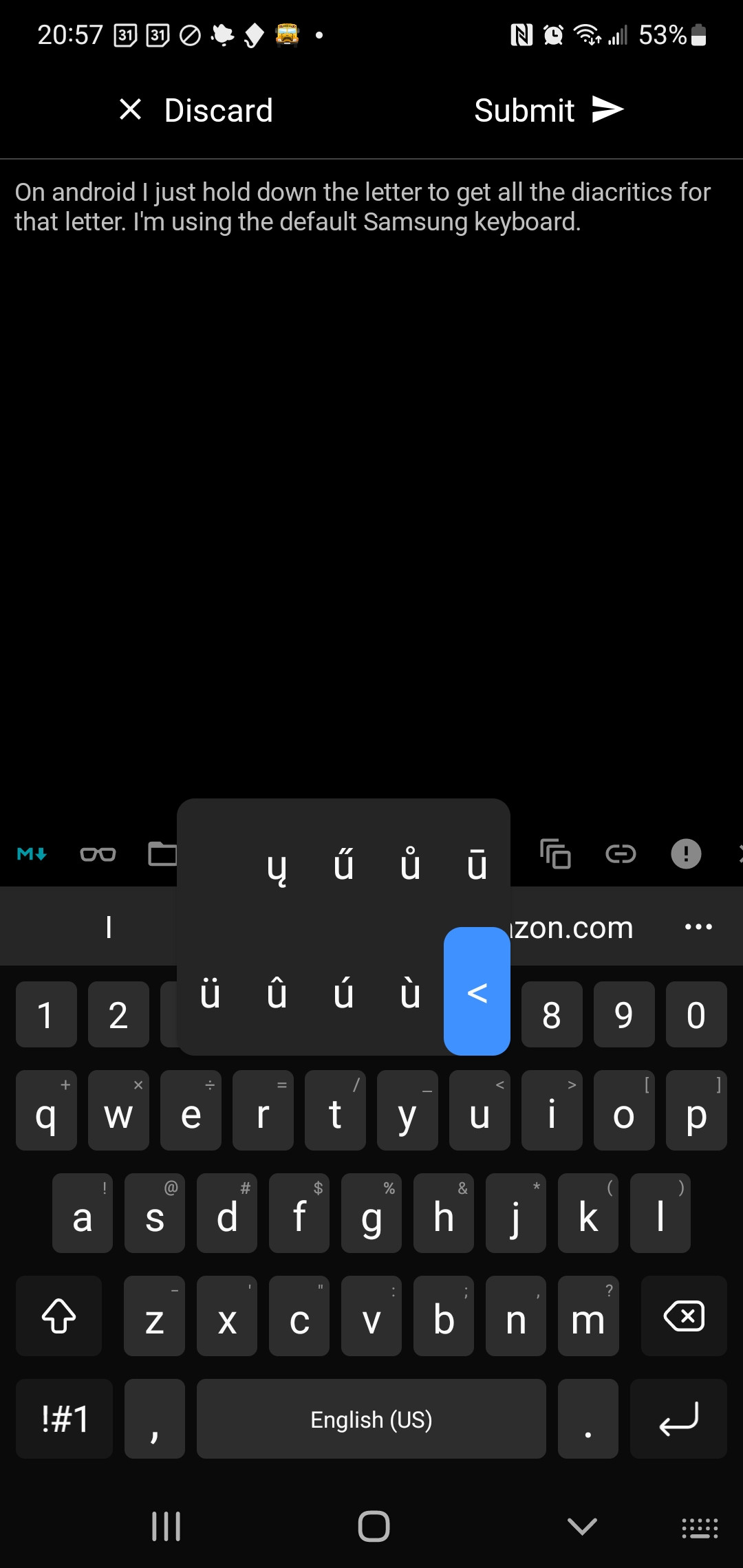The image size is (743, 1568).
Task: Discard the comment draft
Action: pos(196,110)
